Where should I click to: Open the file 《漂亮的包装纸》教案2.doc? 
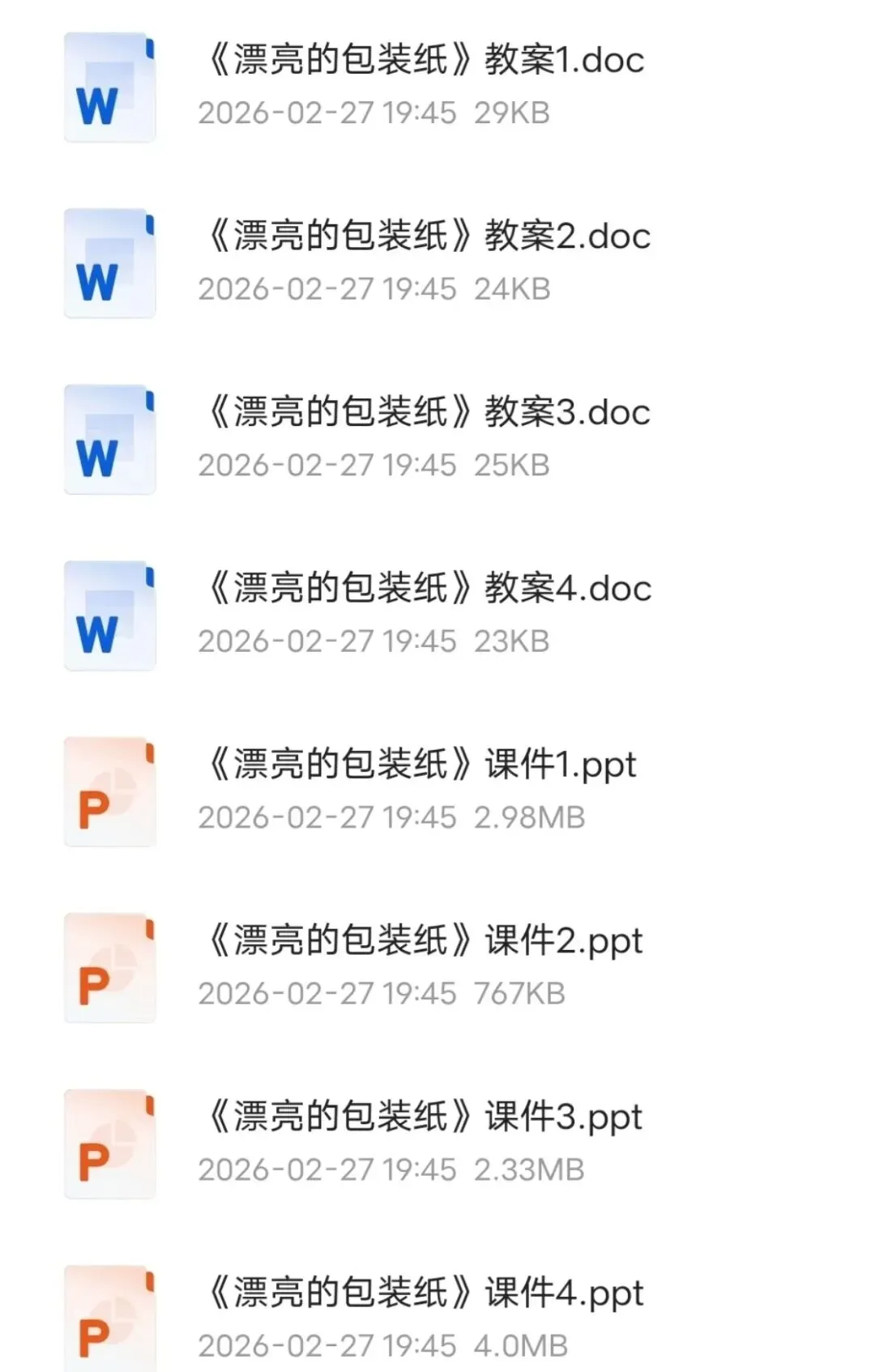(x=429, y=236)
